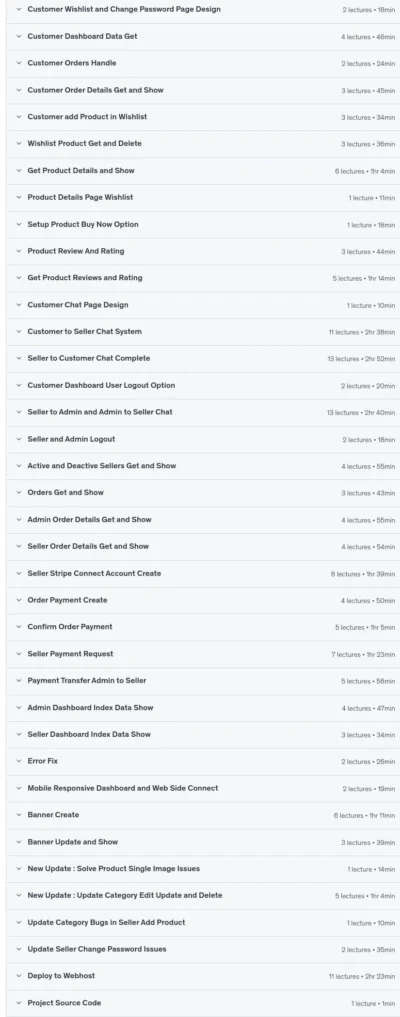Expand Payment Transfer Admin to Seller

(203, 680)
